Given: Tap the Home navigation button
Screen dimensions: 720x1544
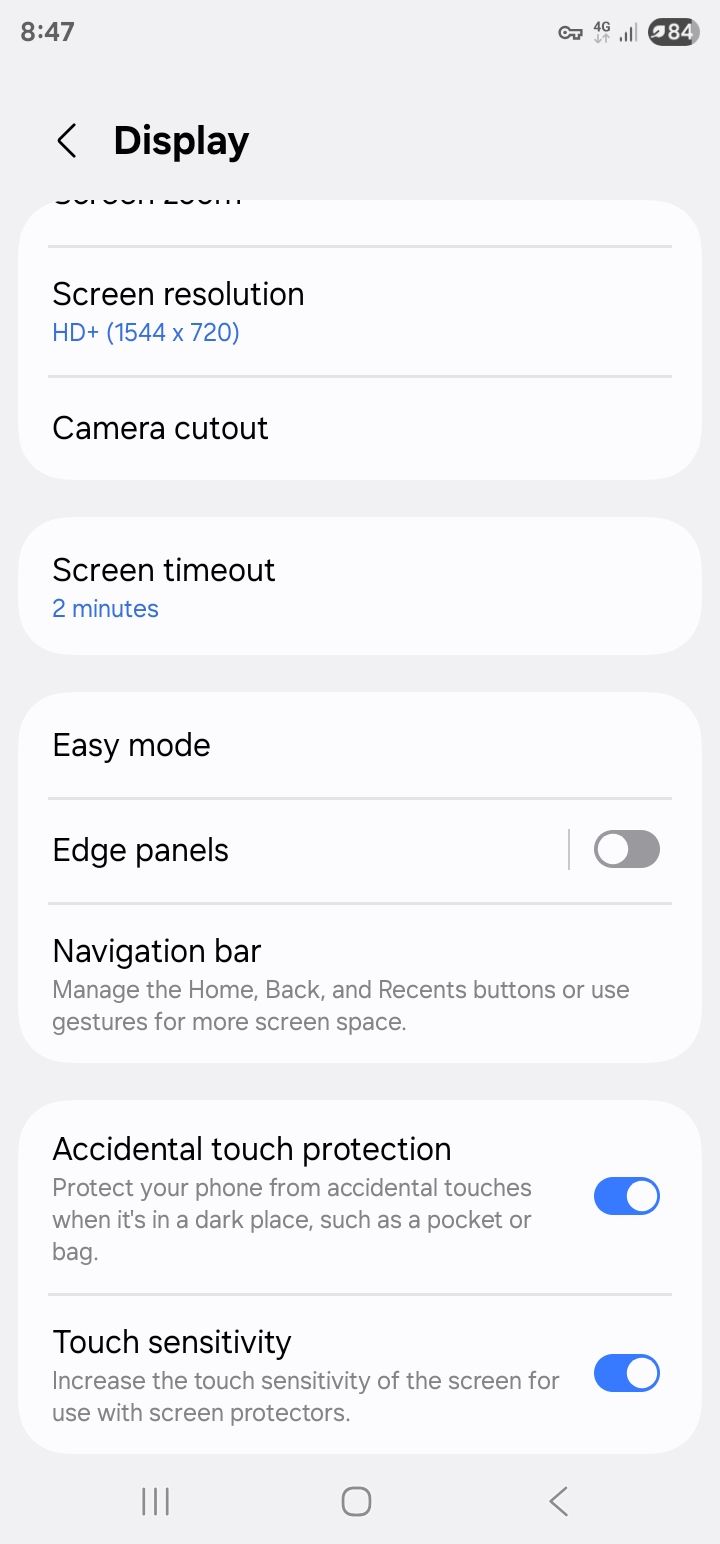Looking at the screenshot, I should pos(356,1501).
